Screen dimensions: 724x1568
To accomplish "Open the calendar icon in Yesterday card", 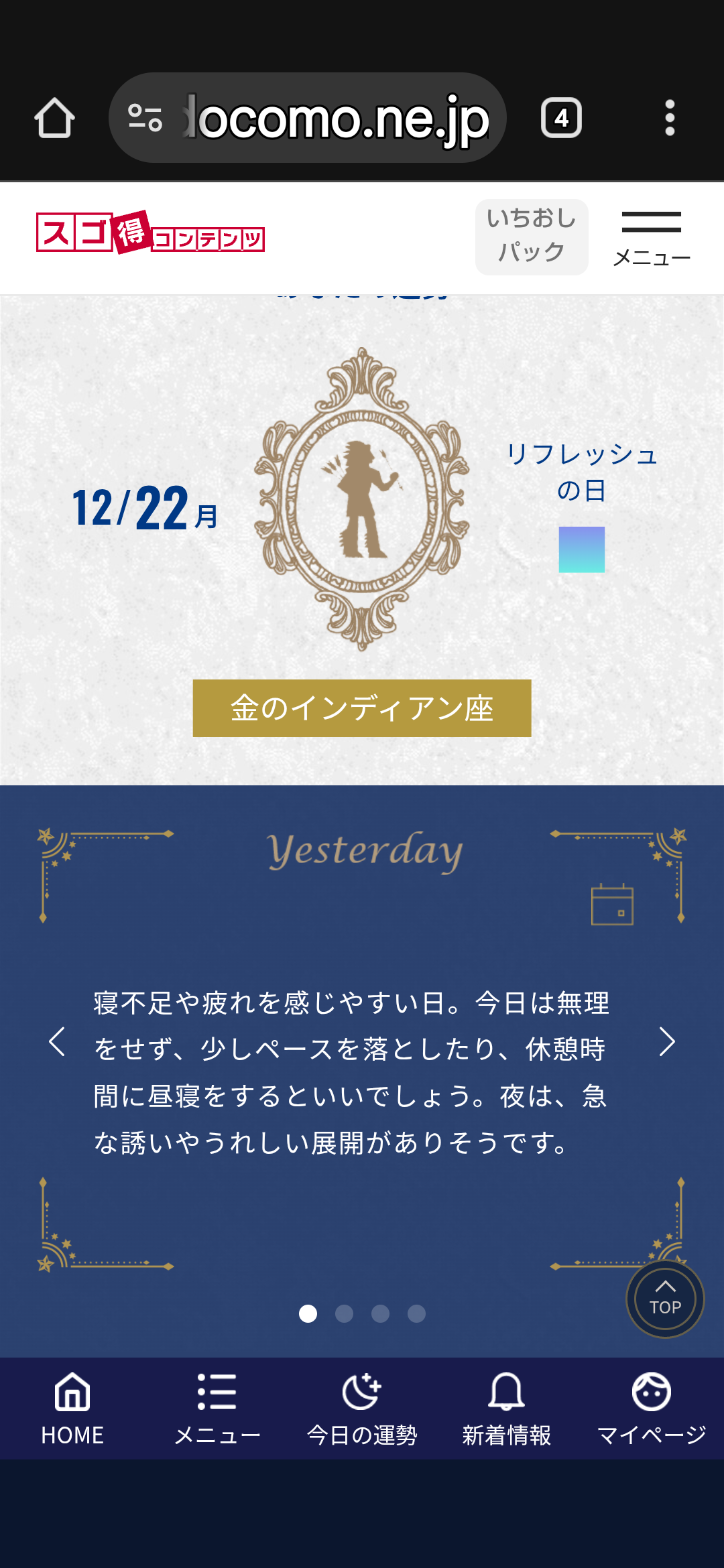I will [x=612, y=904].
